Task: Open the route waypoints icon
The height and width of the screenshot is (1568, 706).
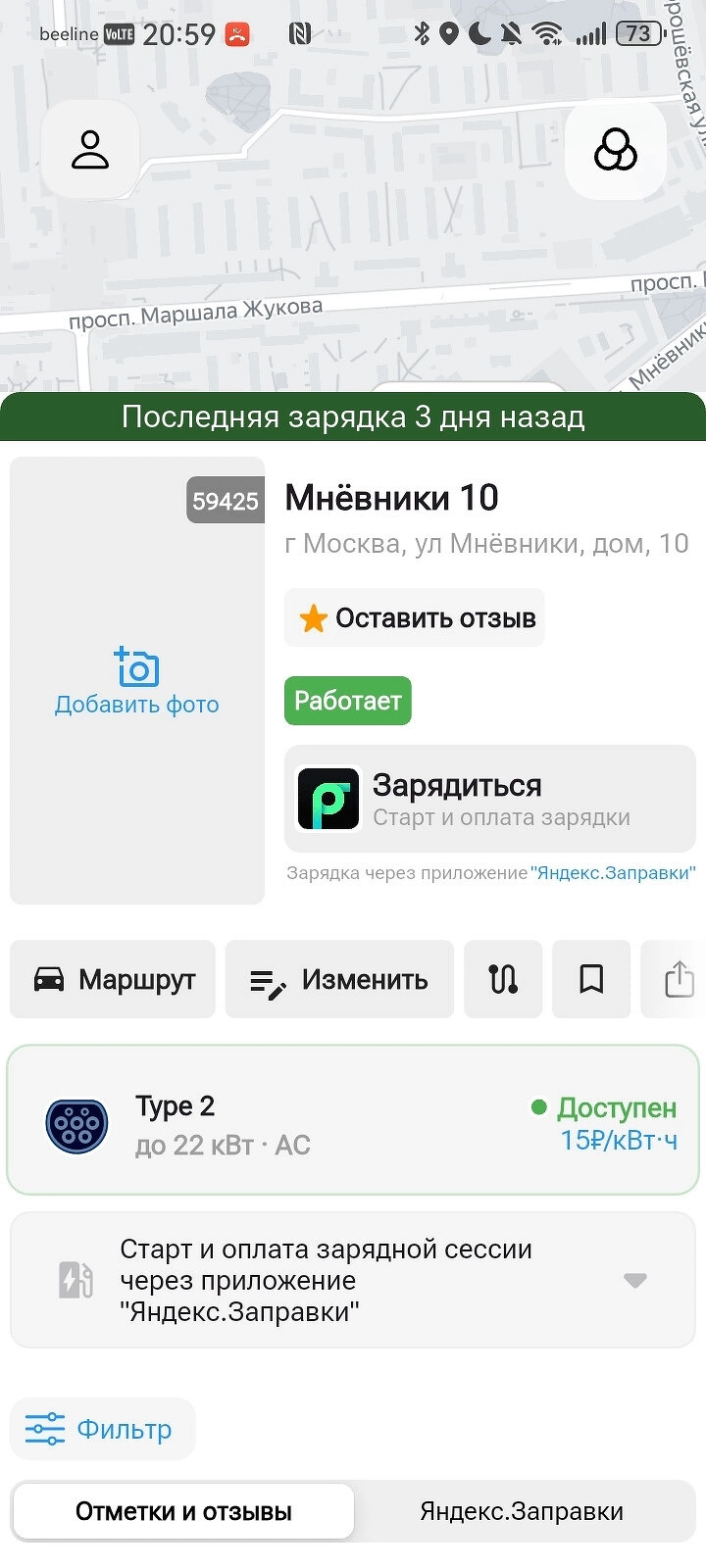Action: 503,979
